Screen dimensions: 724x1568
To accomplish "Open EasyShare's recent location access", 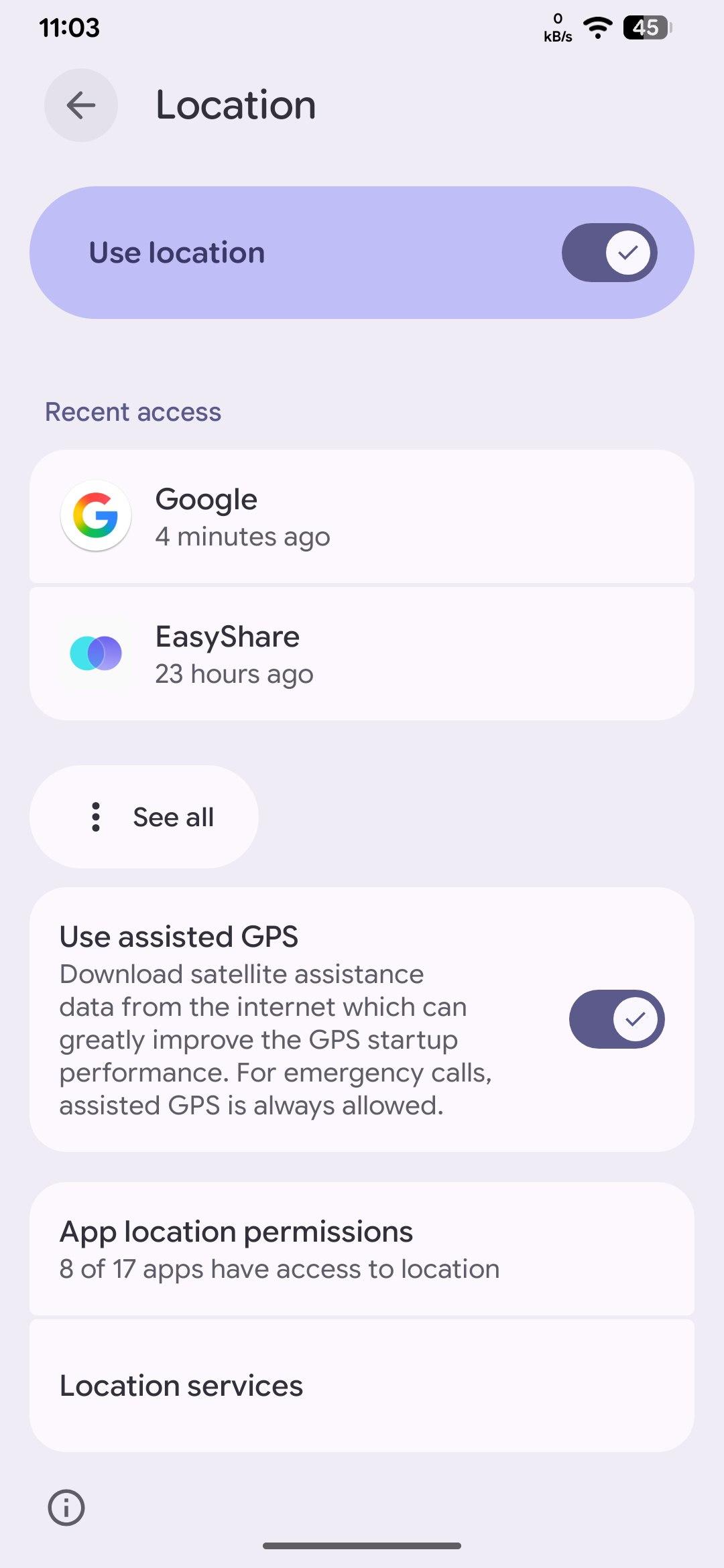I will [x=362, y=654].
